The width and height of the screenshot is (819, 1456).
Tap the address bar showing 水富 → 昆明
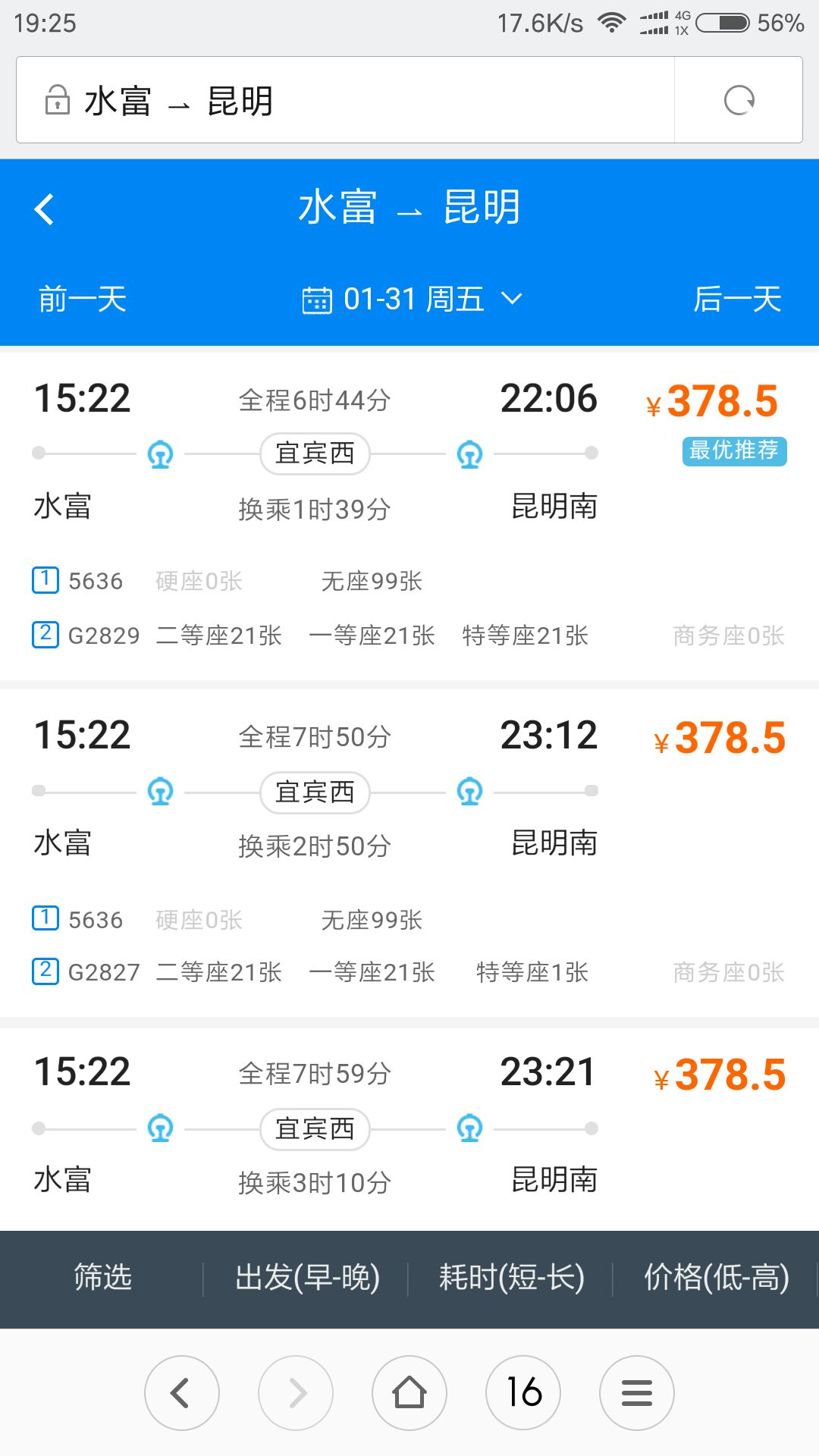tap(345, 100)
